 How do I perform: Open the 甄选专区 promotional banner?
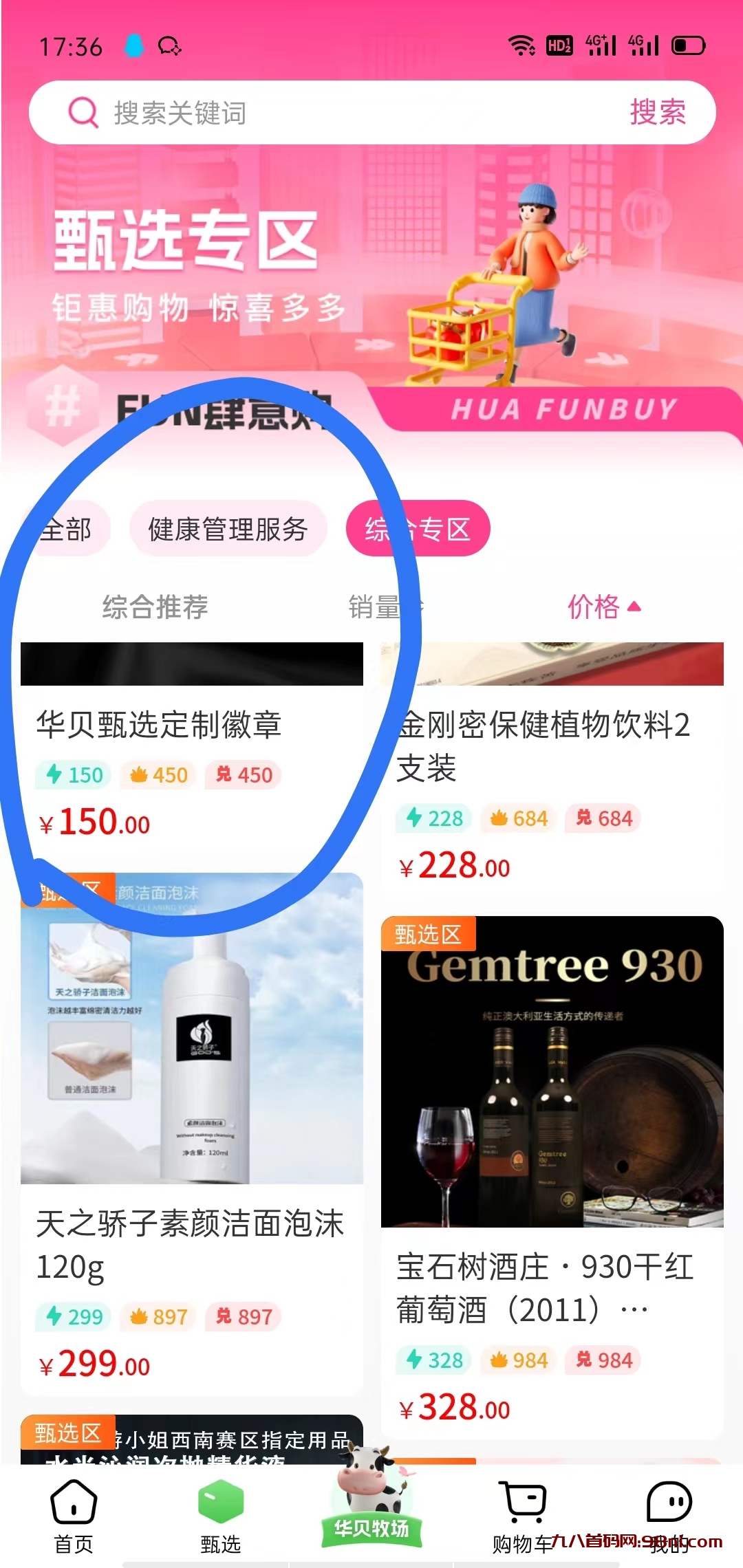coord(371,275)
